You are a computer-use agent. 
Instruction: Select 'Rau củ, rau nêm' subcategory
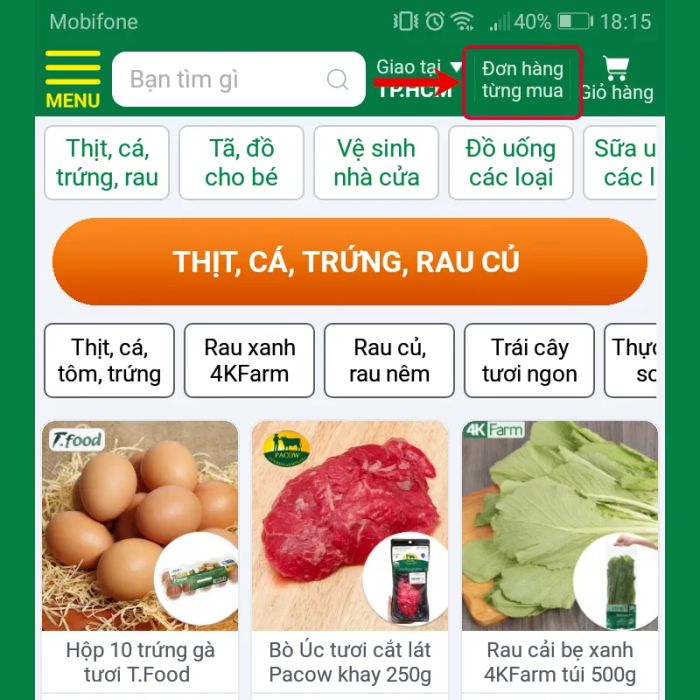click(x=389, y=361)
